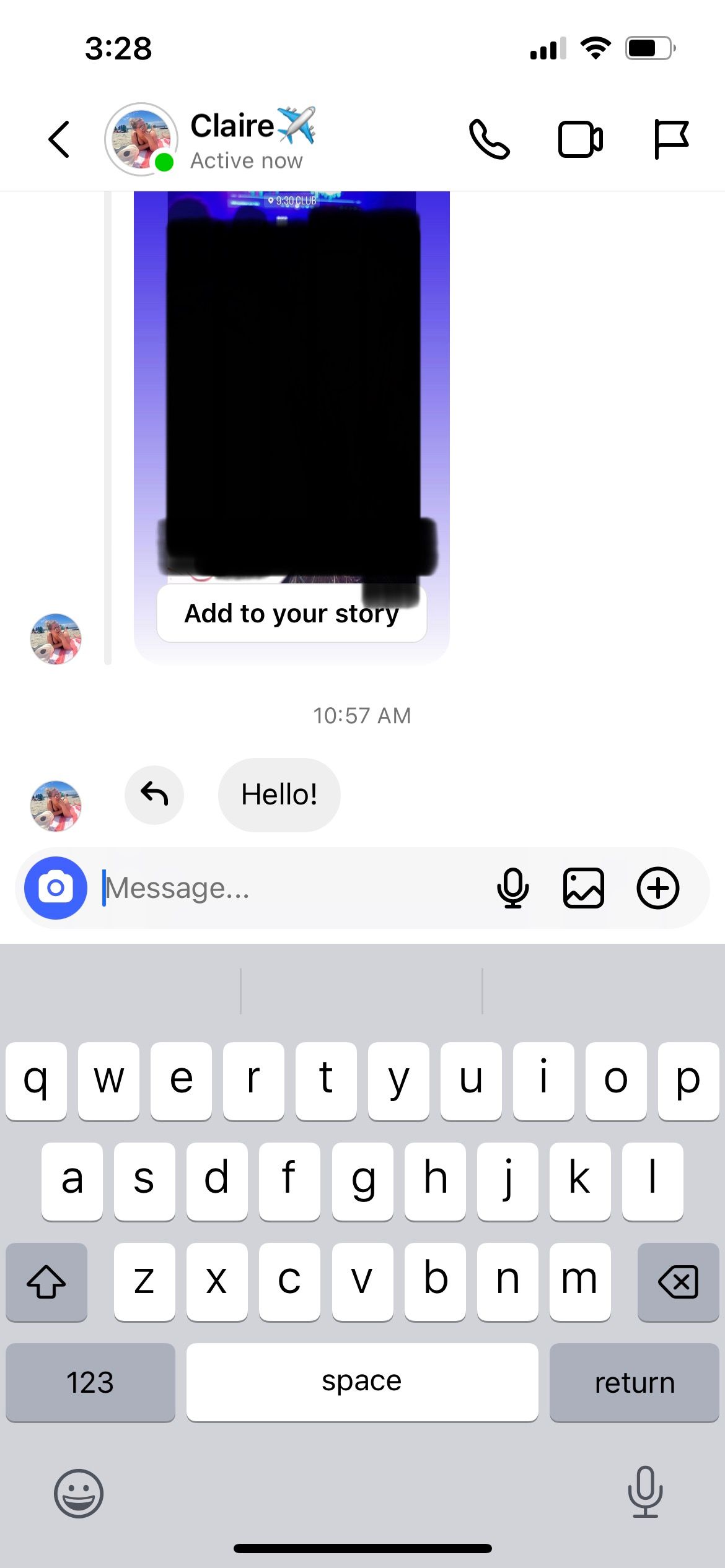Reply to the Hello! message
The width and height of the screenshot is (725, 1568).
pos(154,795)
